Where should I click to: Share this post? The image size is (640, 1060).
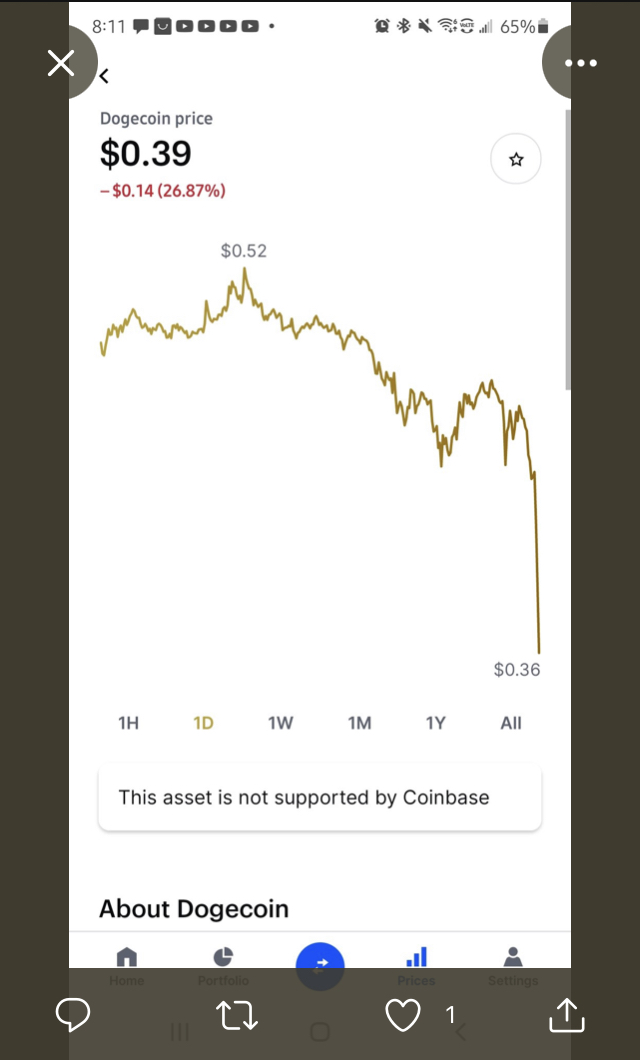[566, 1014]
